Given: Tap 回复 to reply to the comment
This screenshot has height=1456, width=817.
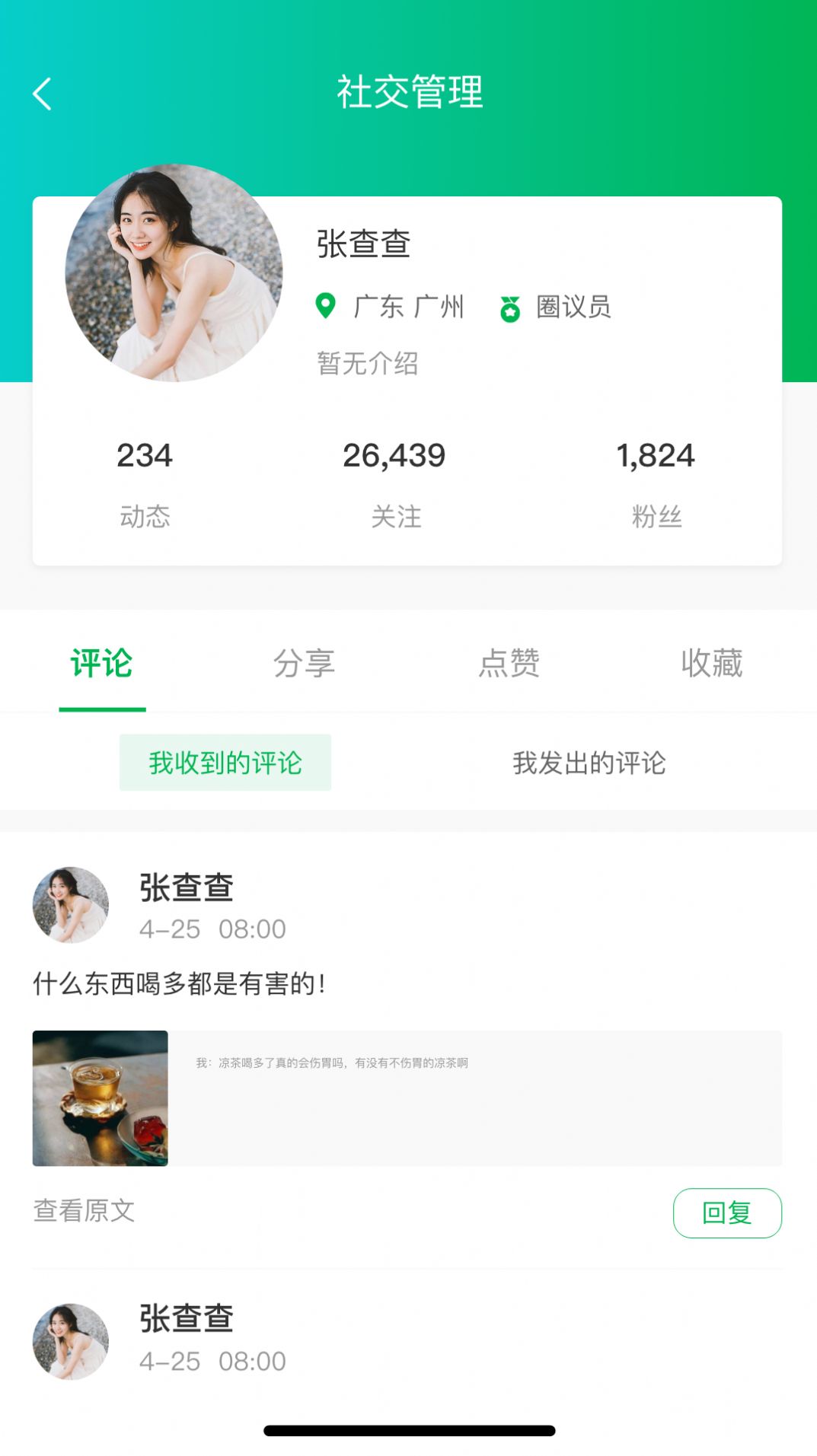Looking at the screenshot, I should tap(728, 1213).
